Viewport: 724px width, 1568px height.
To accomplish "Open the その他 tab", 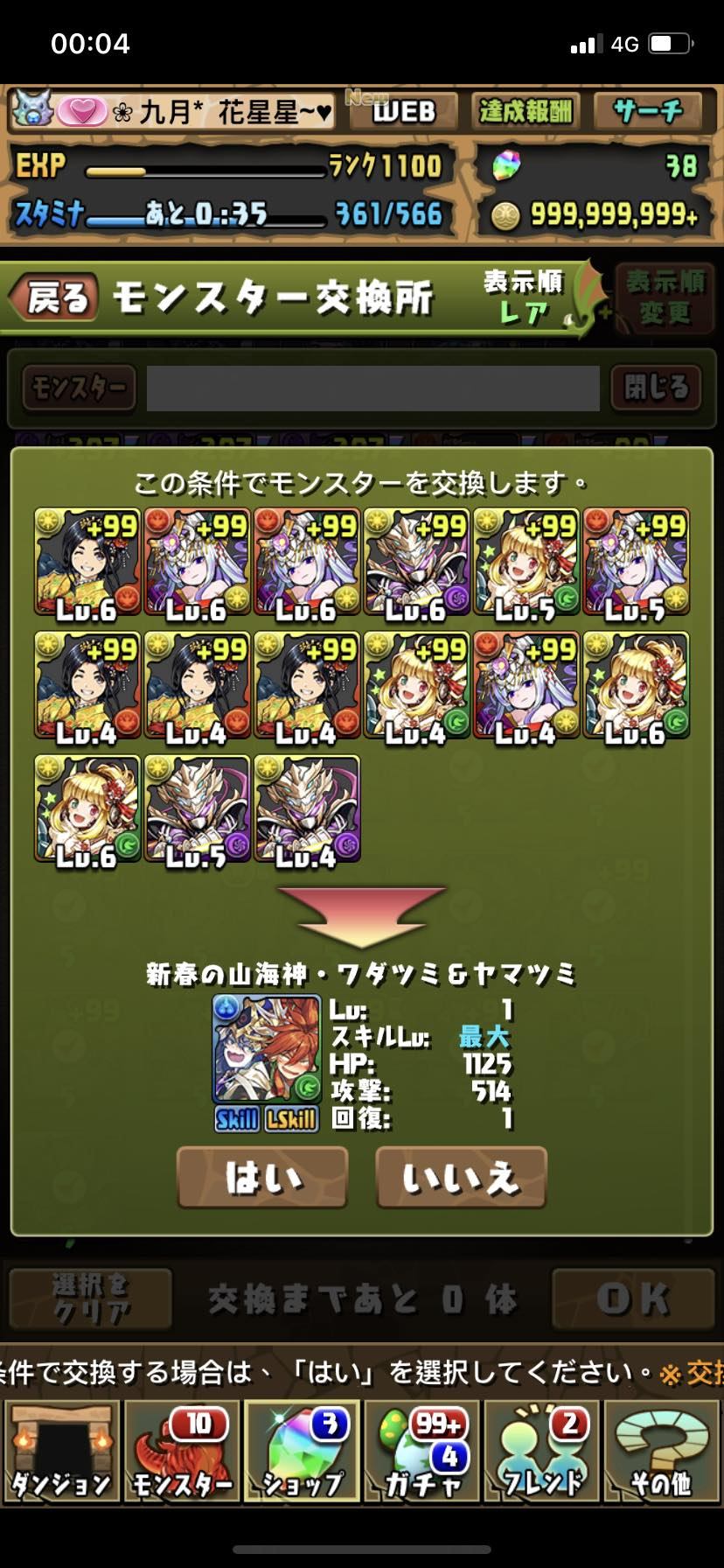I will [x=662, y=1452].
